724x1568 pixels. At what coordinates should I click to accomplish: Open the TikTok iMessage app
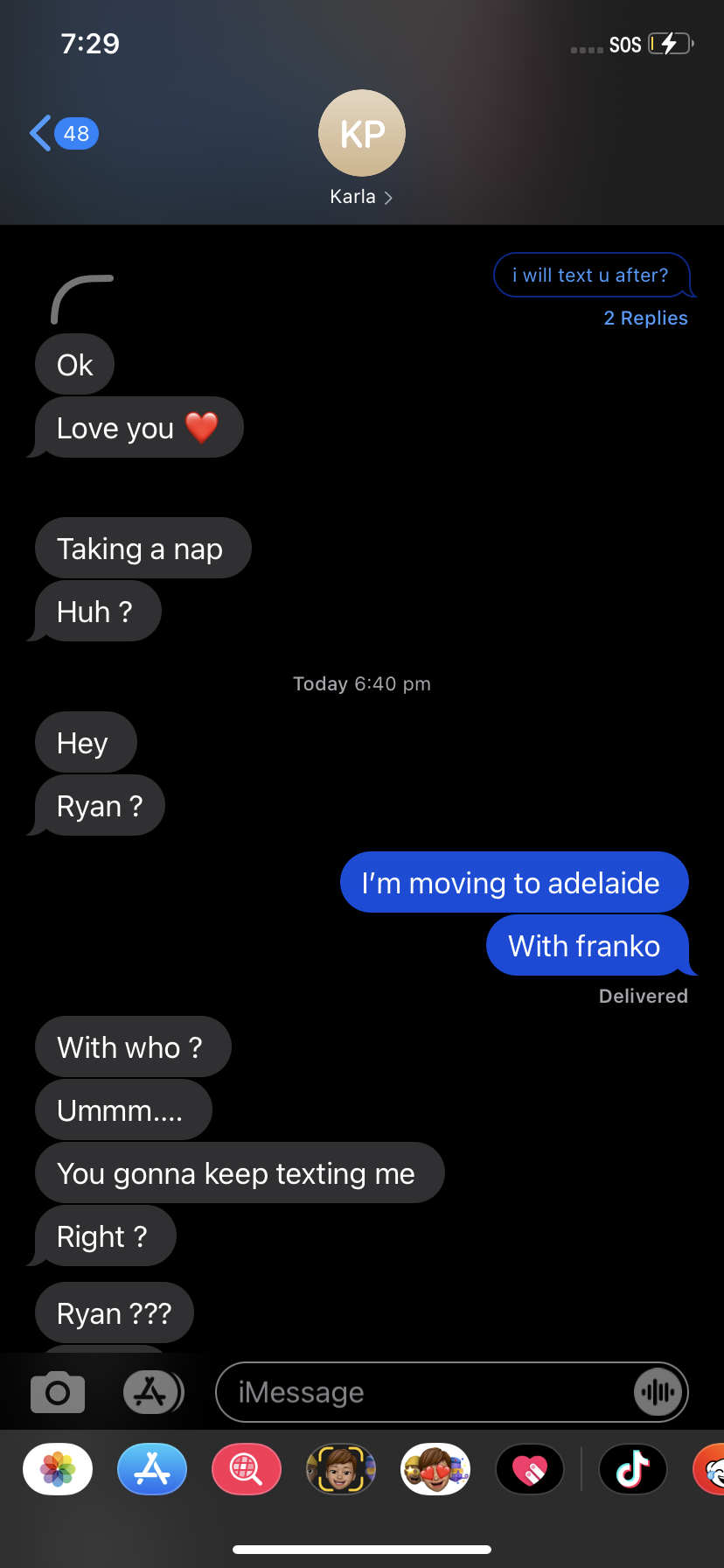point(632,1469)
